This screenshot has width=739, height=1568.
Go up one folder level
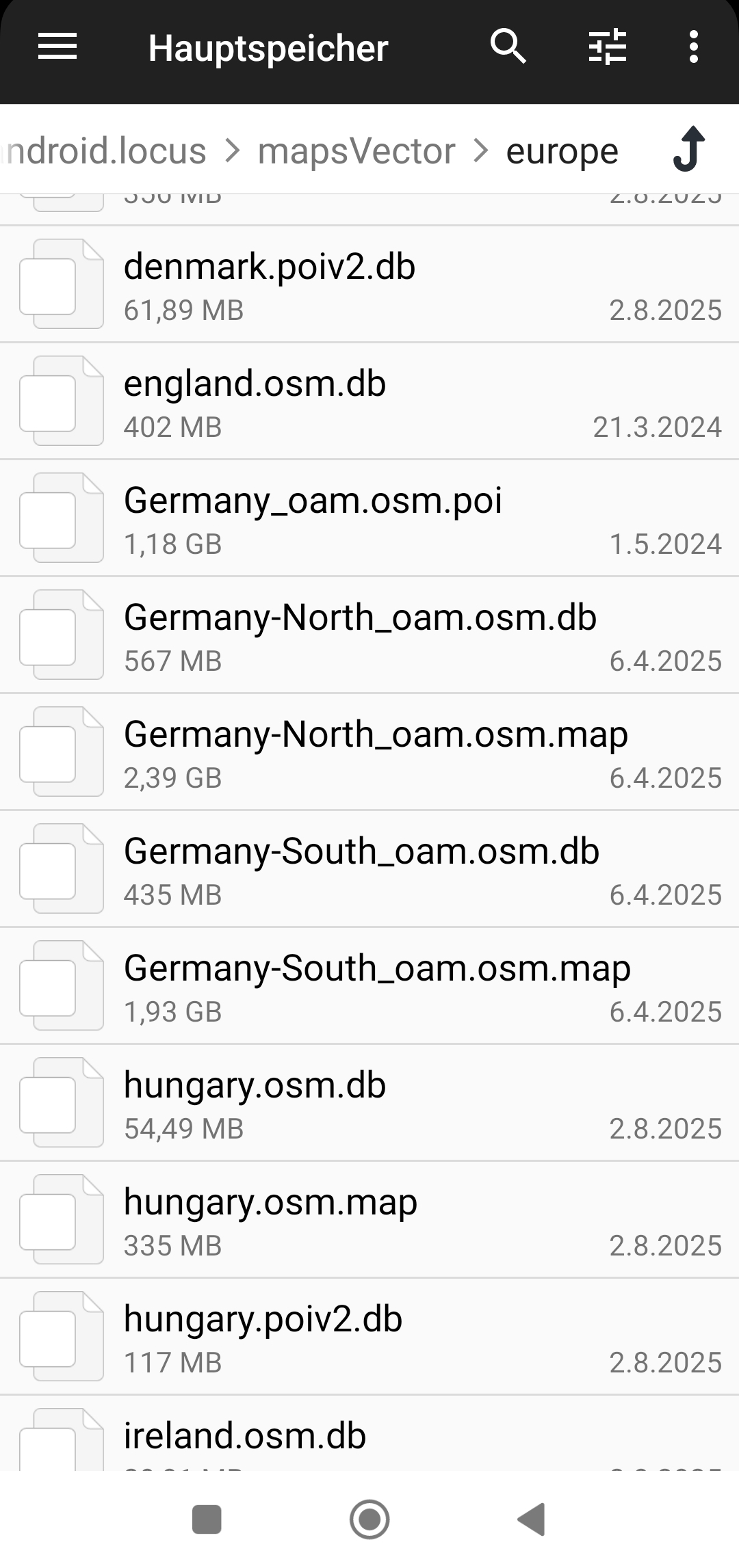pos(689,150)
